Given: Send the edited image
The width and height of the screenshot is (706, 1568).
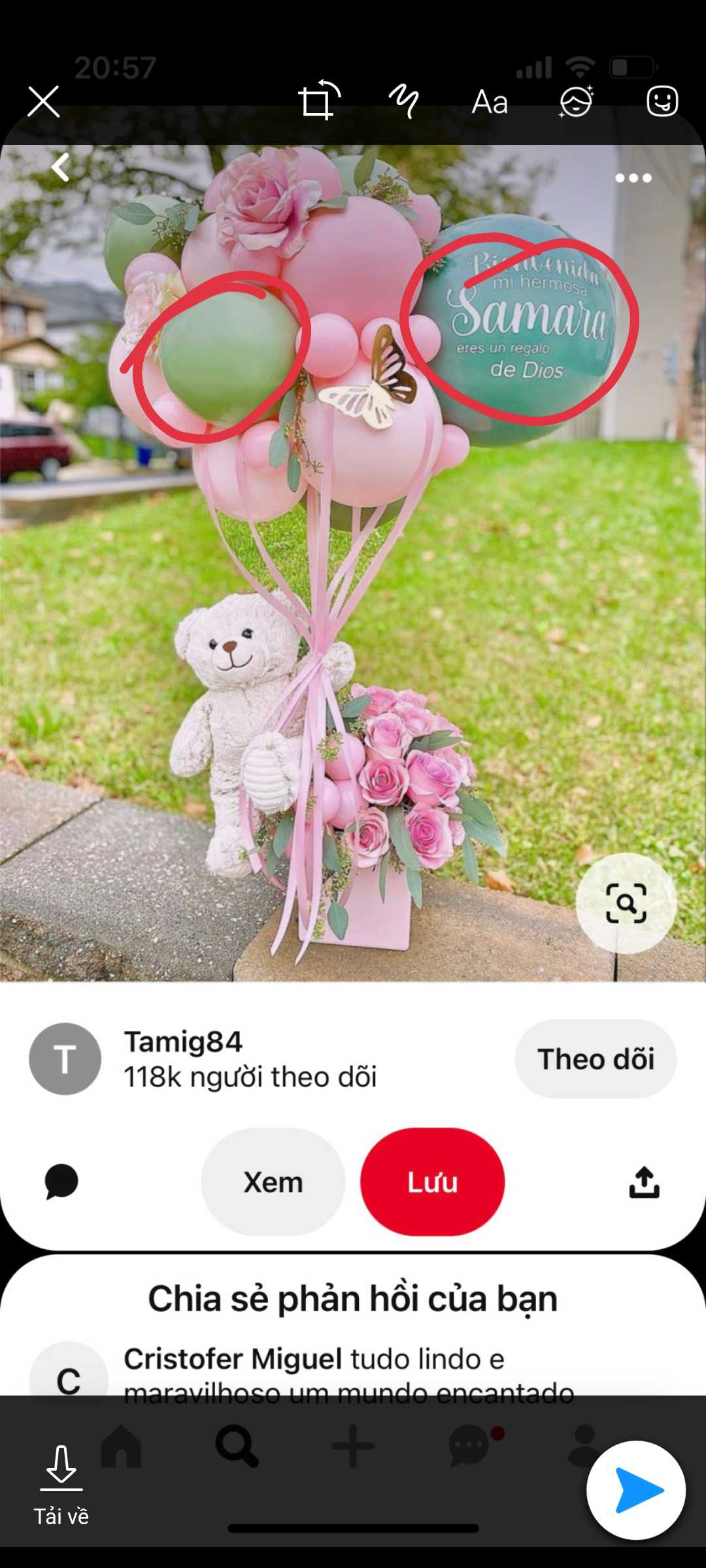Looking at the screenshot, I should [x=636, y=1490].
